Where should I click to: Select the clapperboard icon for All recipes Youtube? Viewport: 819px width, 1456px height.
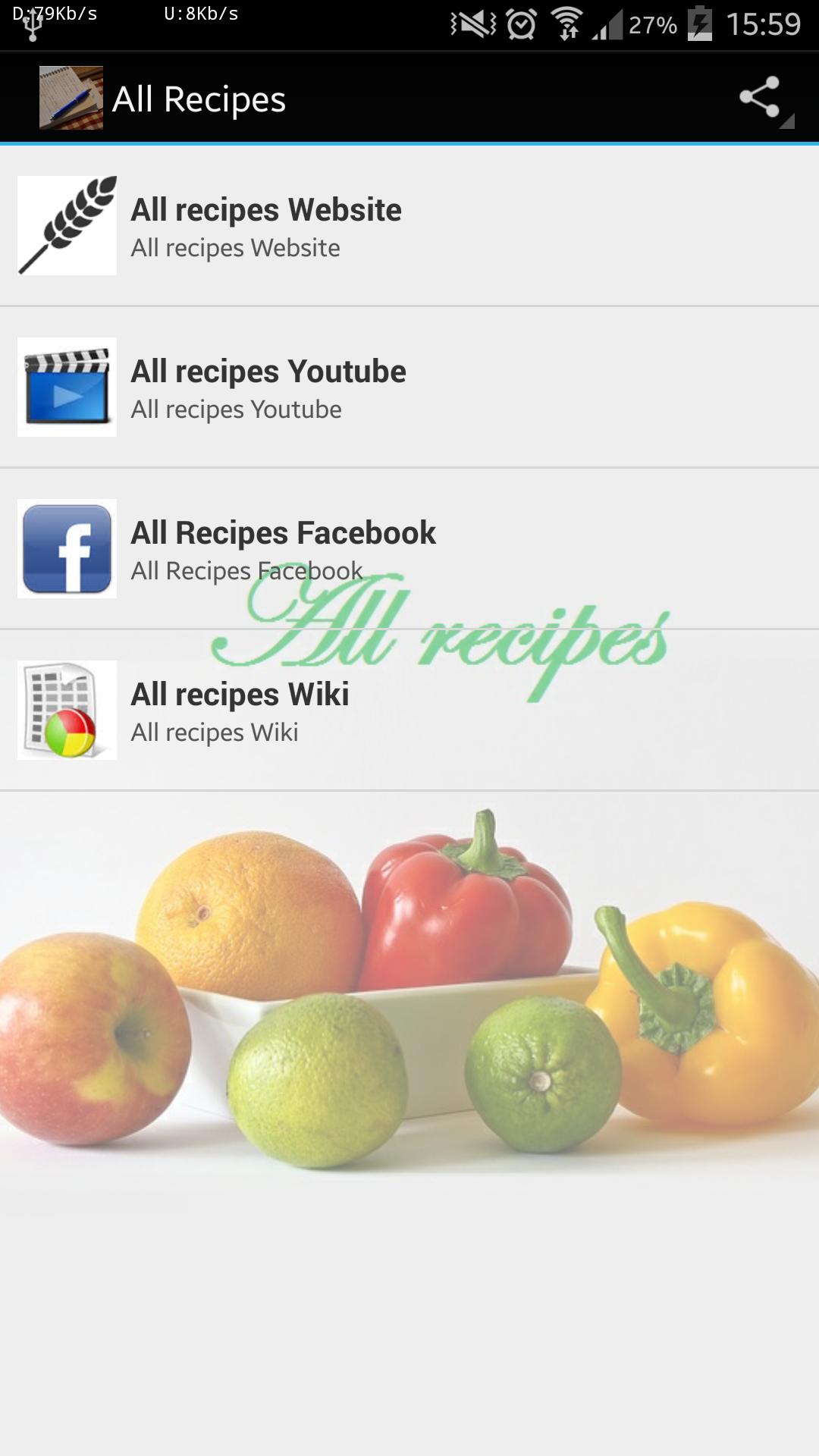pos(67,387)
